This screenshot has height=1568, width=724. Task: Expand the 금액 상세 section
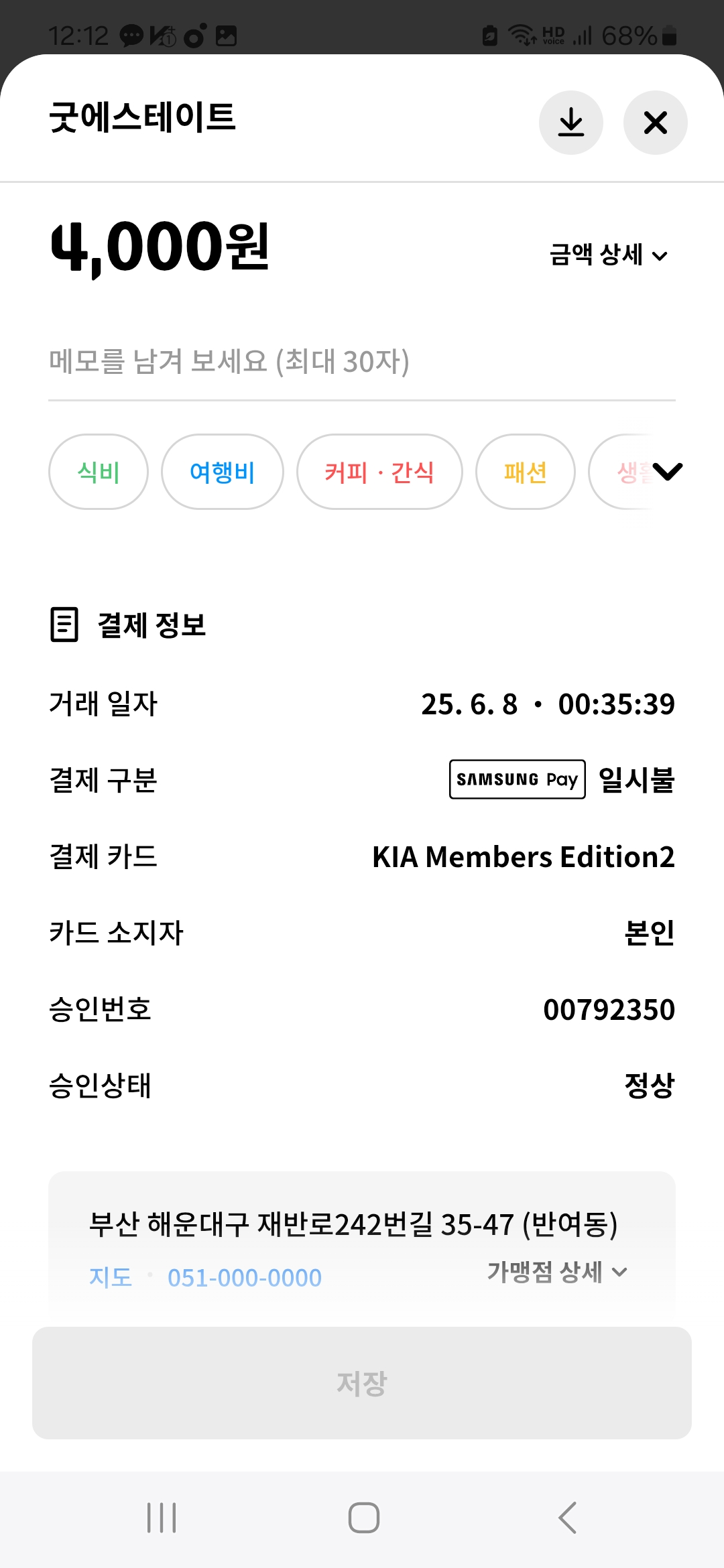(x=609, y=255)
